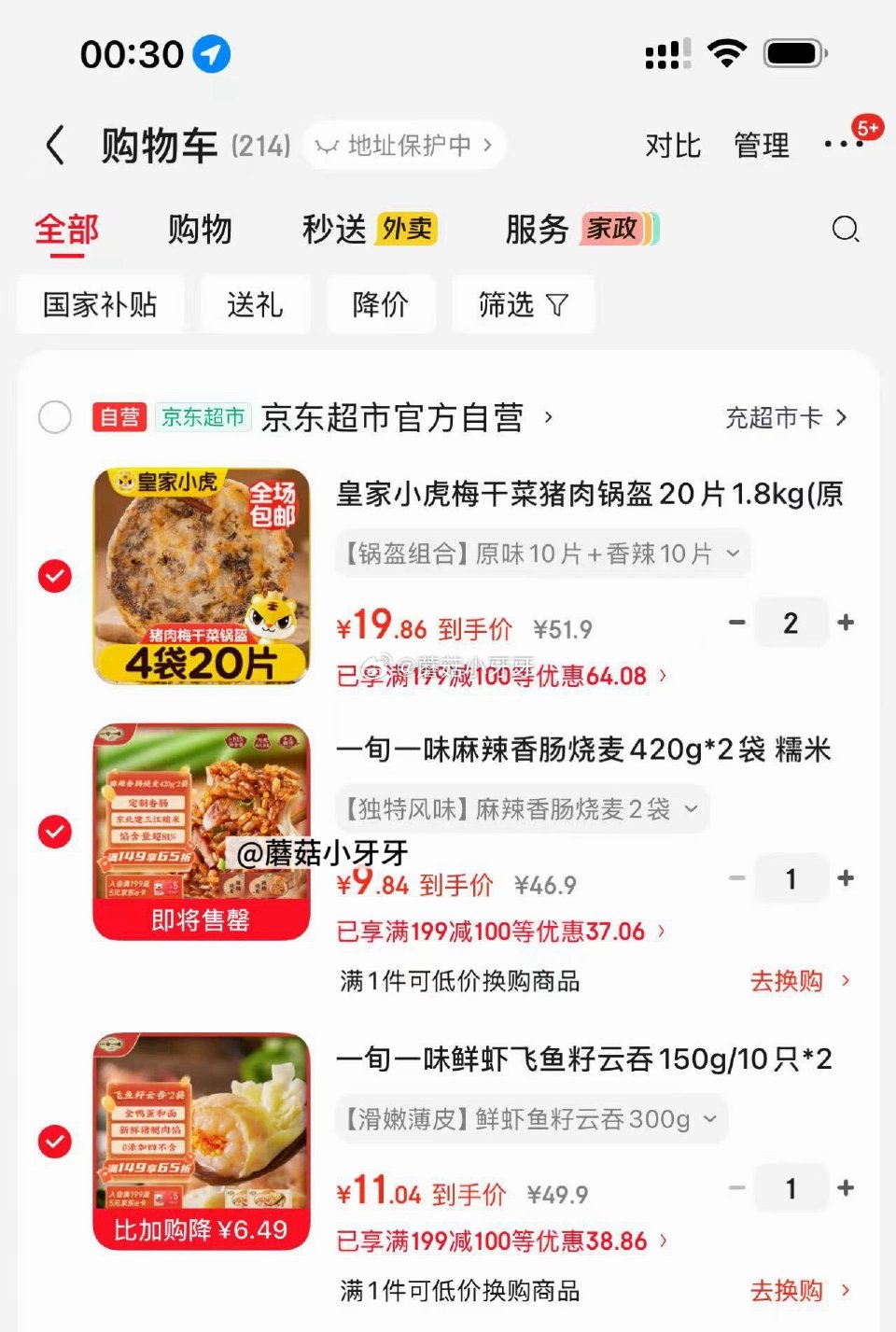The image size is (896, 1332).
Task: Select the 京东超市官方自营 store checkbox
Action: [x=56, y=417]
